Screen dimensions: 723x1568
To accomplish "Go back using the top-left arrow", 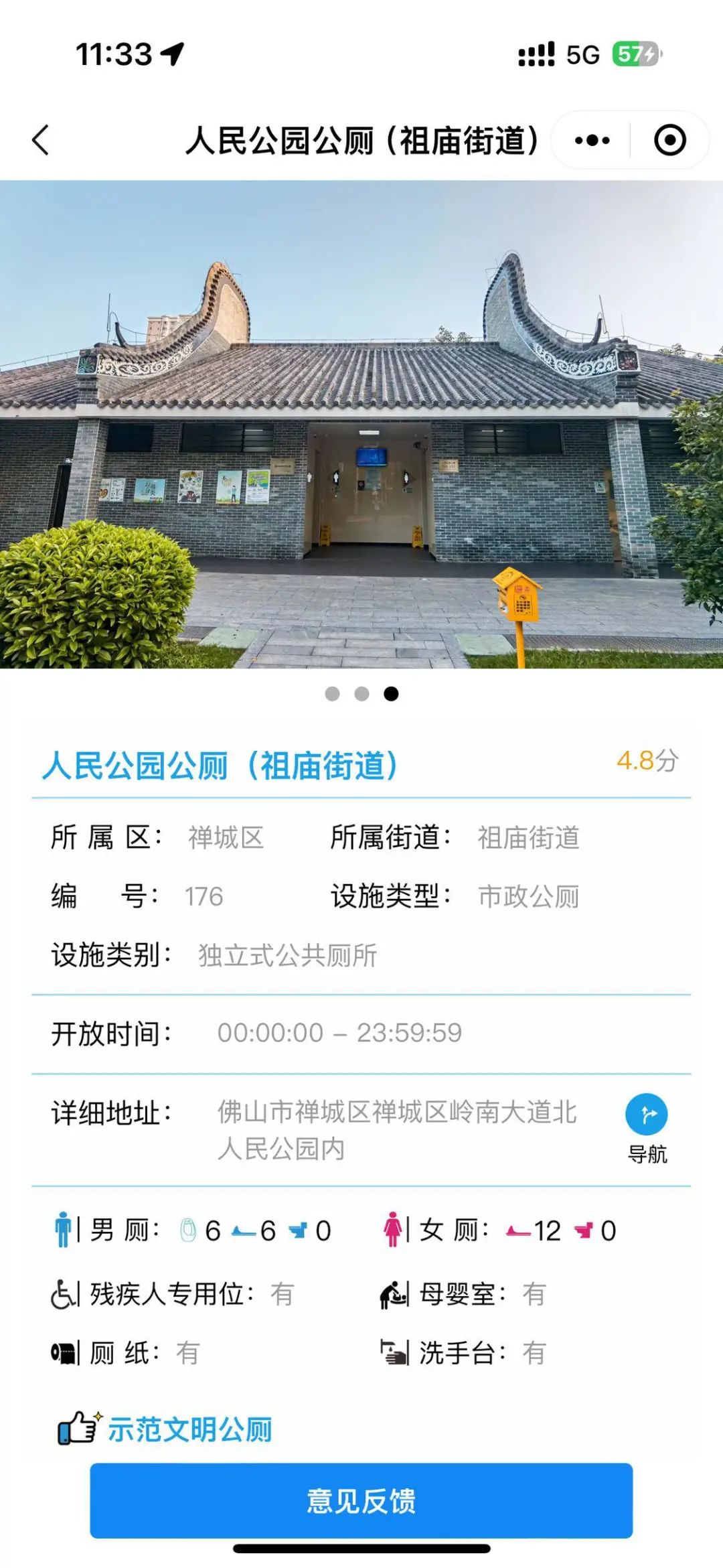I will (x=41, y=141).
